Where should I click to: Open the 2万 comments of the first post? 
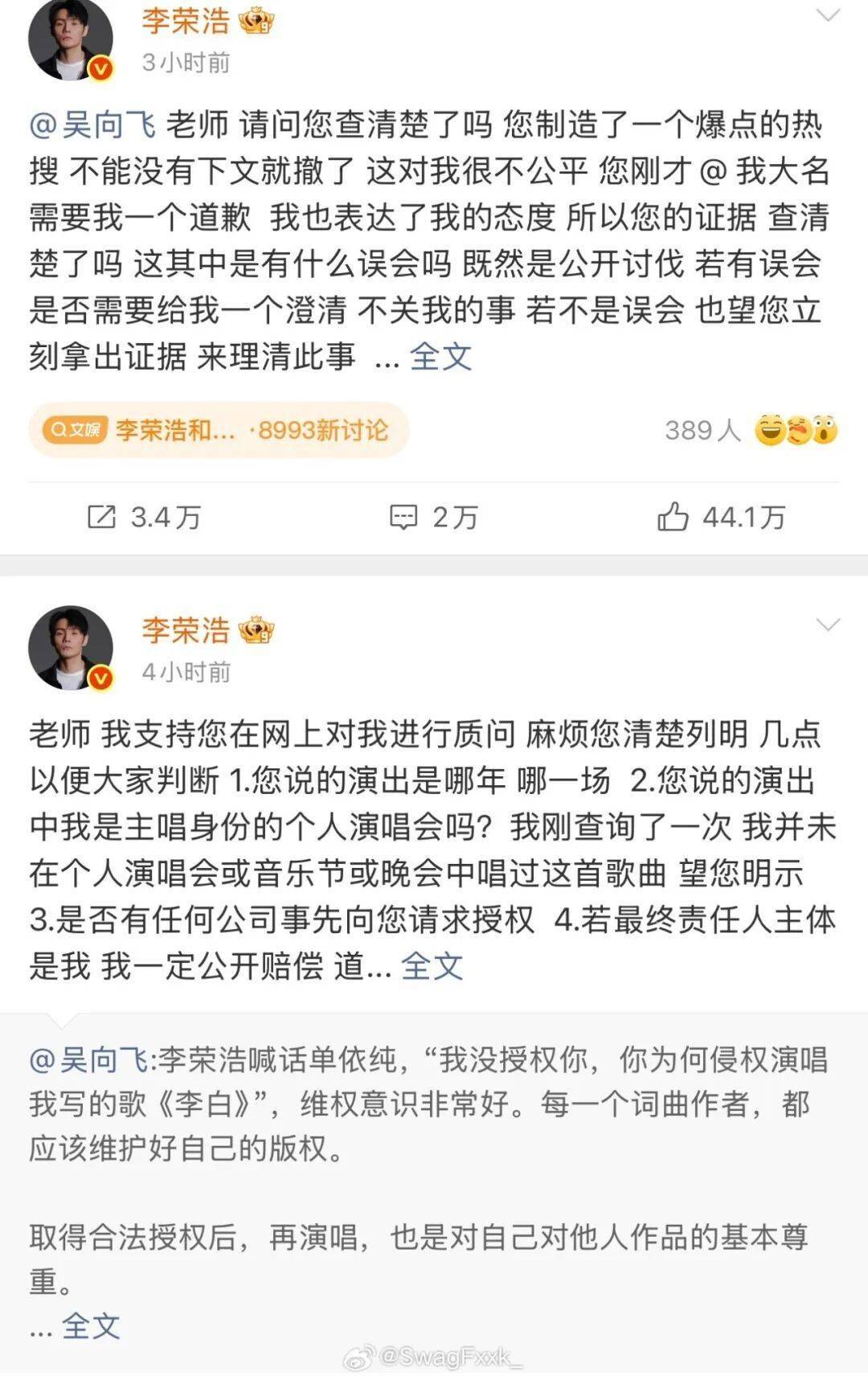point(434,517)
